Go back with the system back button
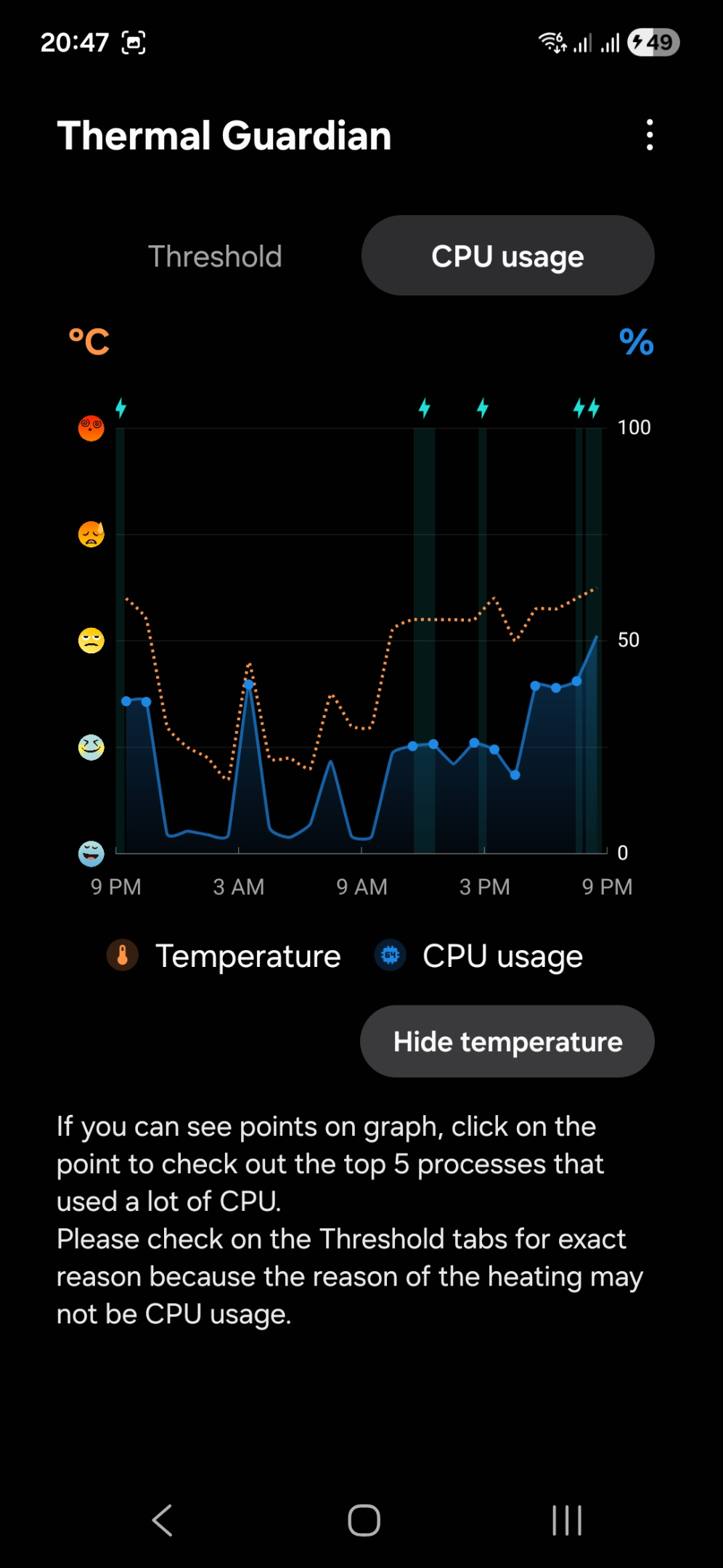 [x=162, y=1520]
